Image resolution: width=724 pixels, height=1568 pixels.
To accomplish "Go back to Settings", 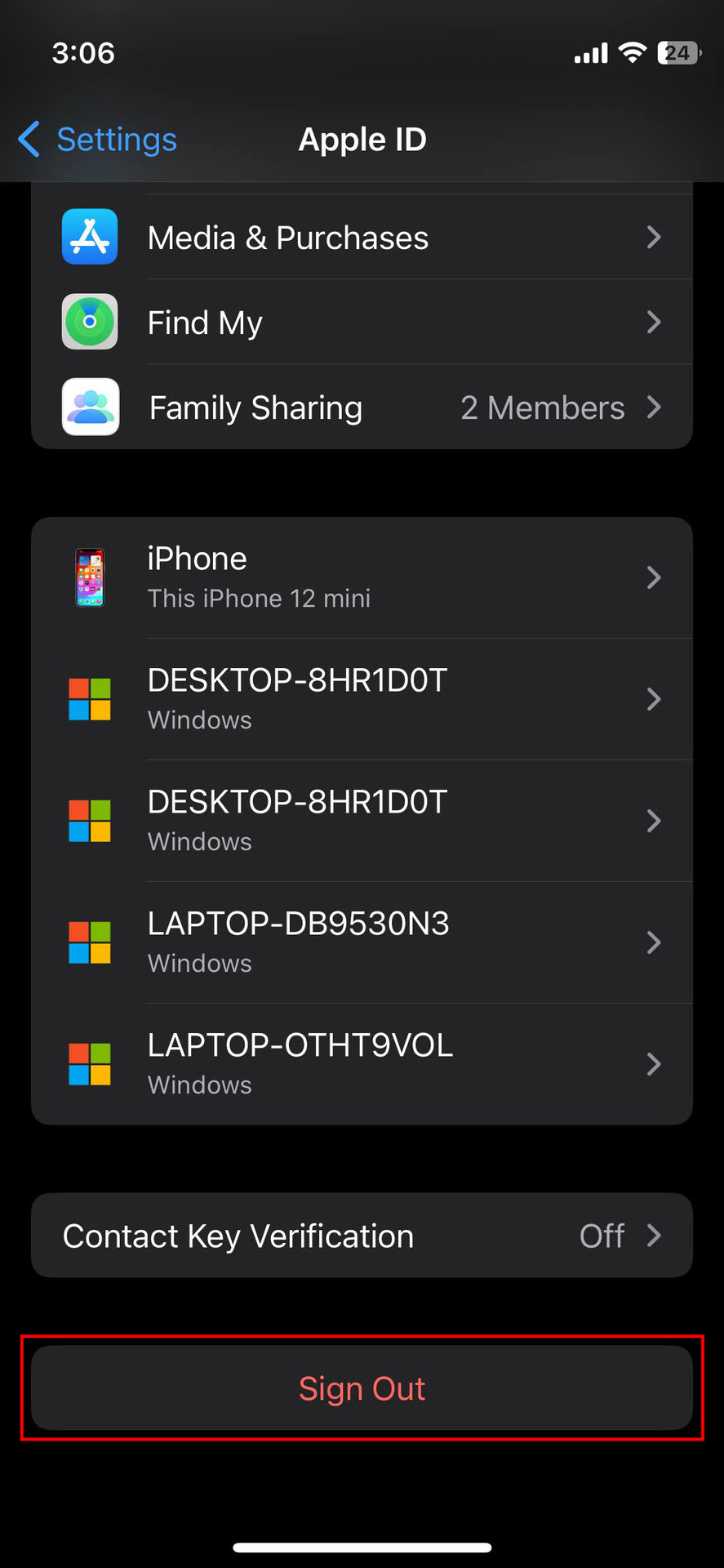I will coord(98,140).
